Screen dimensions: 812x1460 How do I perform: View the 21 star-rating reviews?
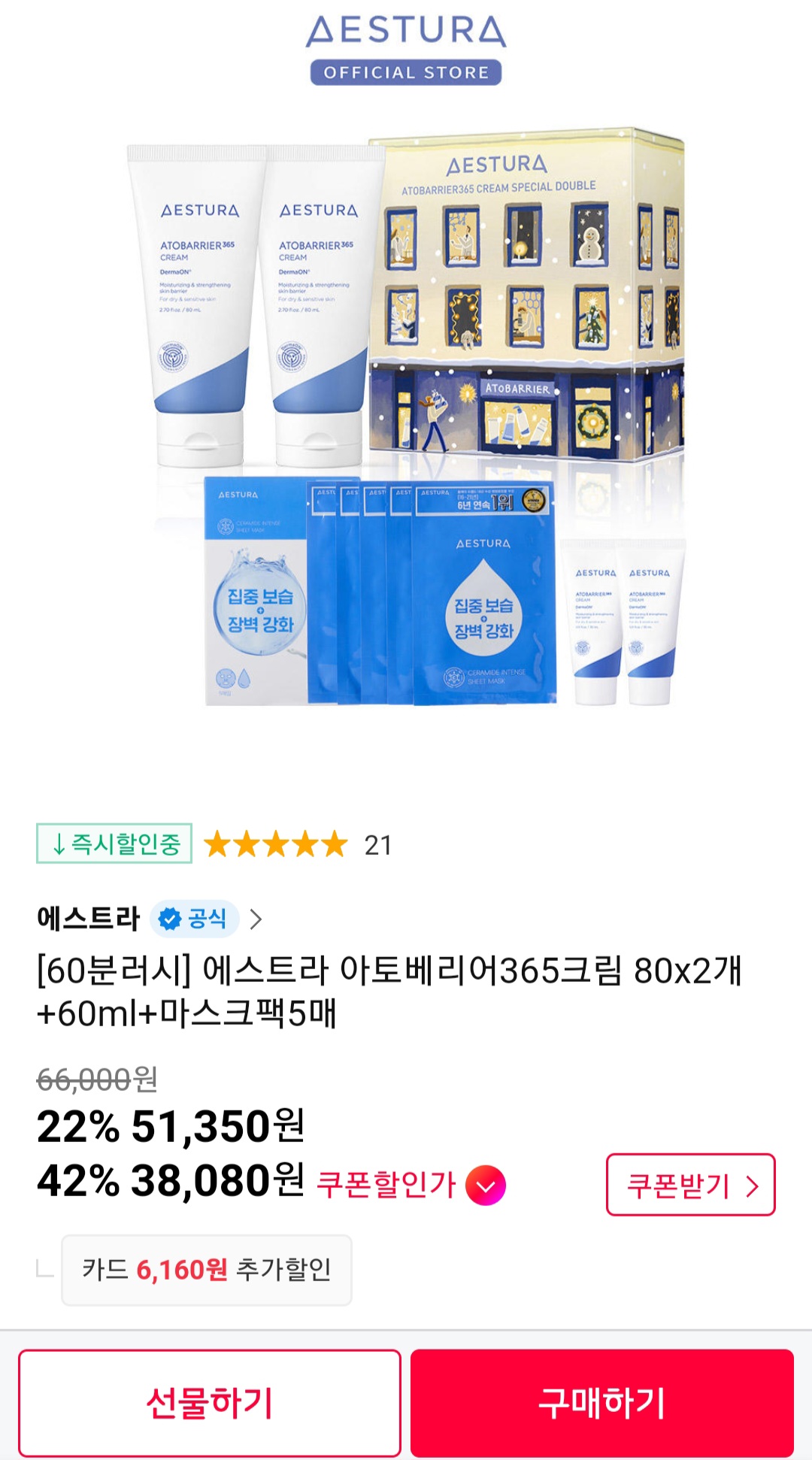[x=298, y=844]
